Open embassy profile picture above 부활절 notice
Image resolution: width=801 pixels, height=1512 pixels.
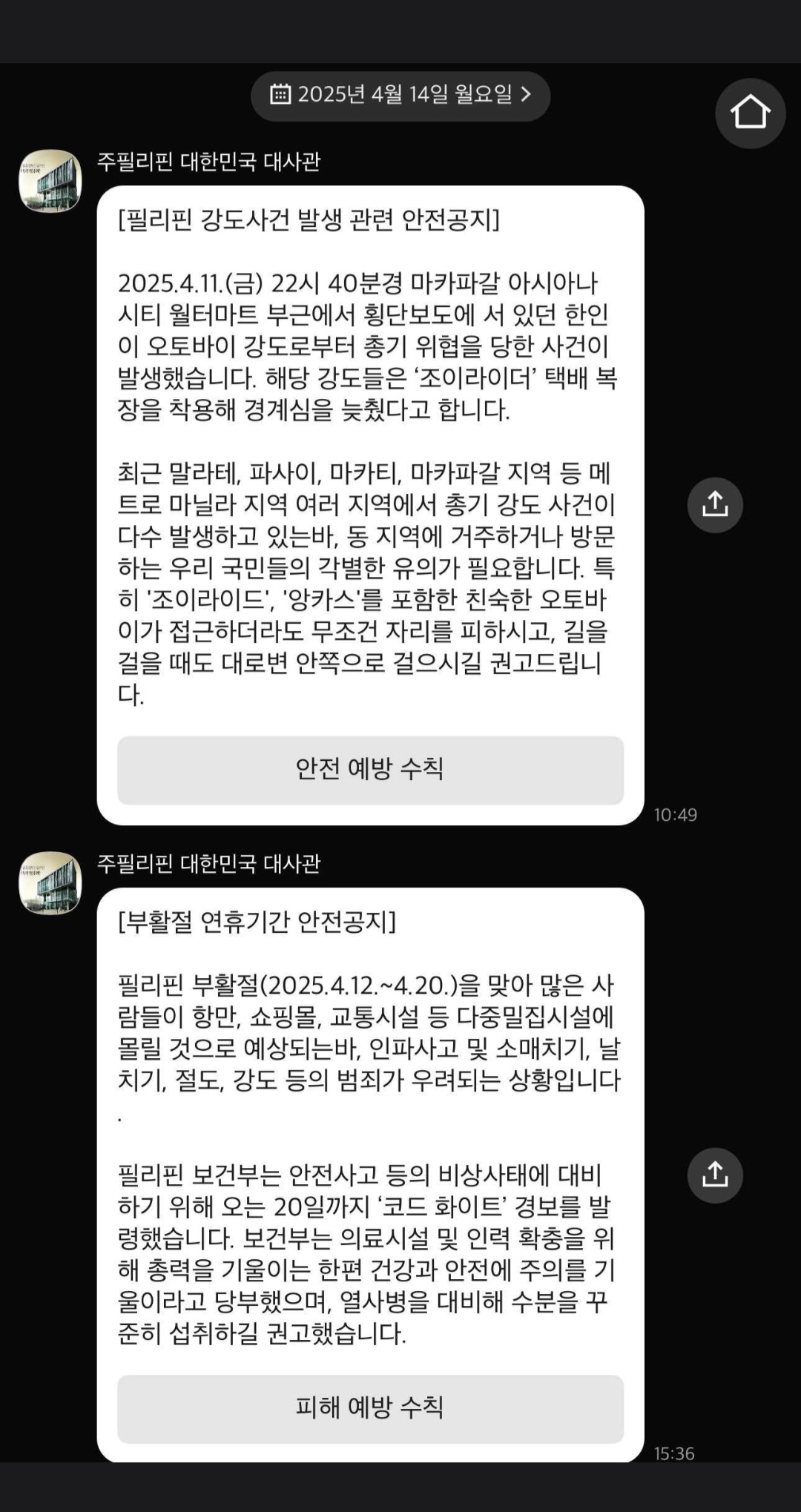[x=50, y=882]
